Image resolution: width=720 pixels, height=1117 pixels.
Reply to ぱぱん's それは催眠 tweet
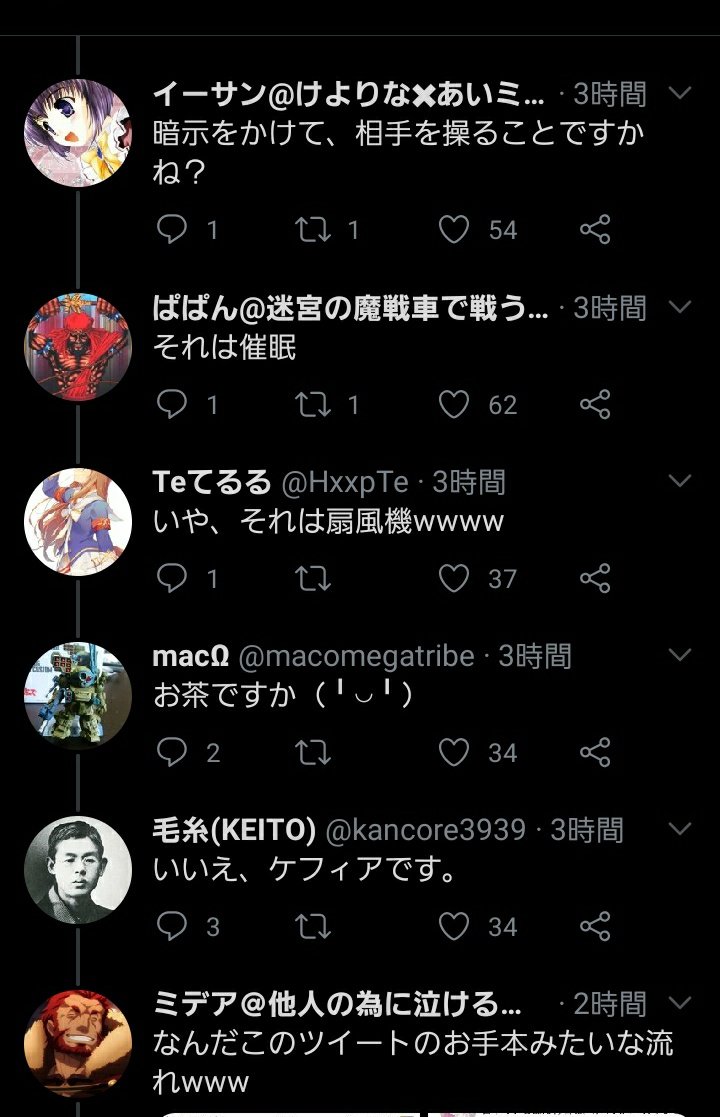(x=172, y=404)
